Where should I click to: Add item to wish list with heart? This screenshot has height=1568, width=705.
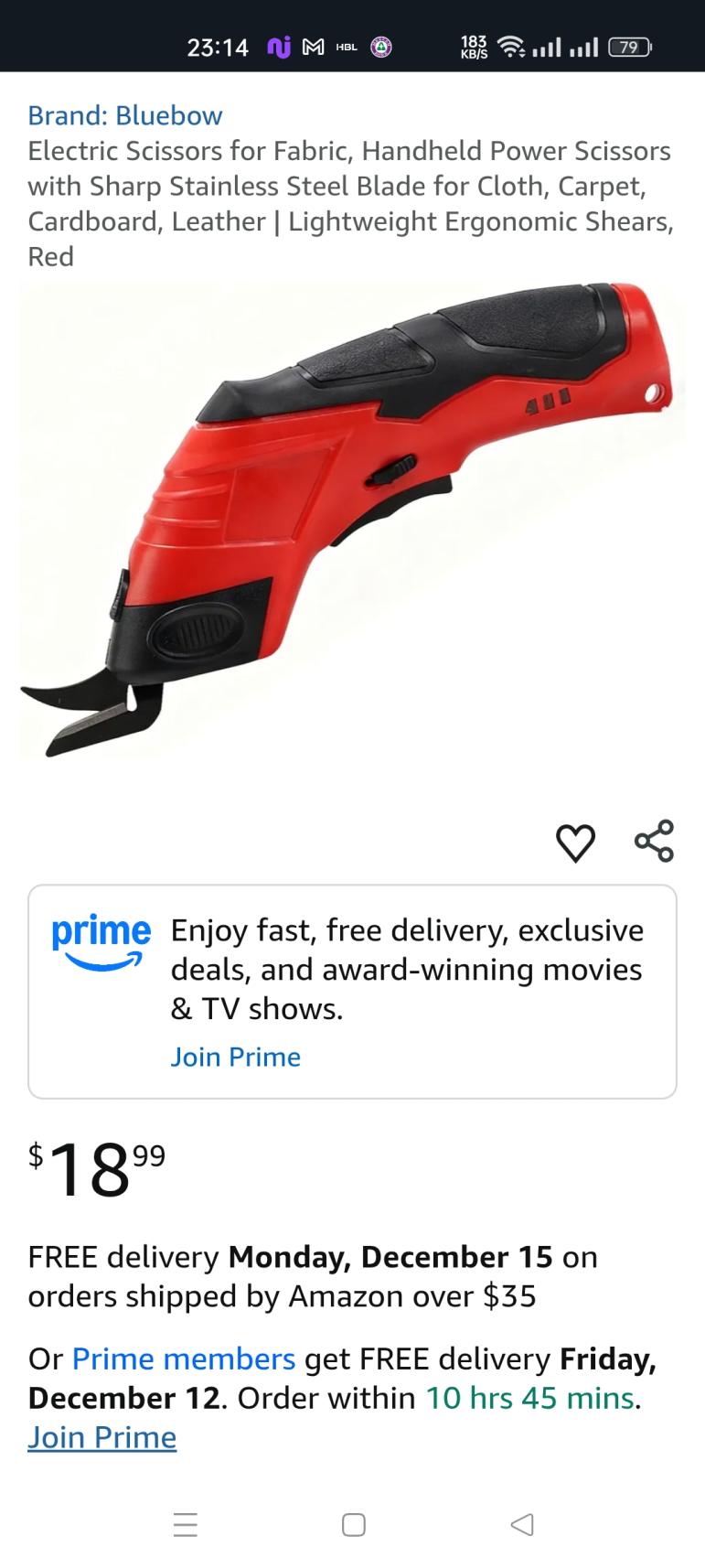point(575,842)
